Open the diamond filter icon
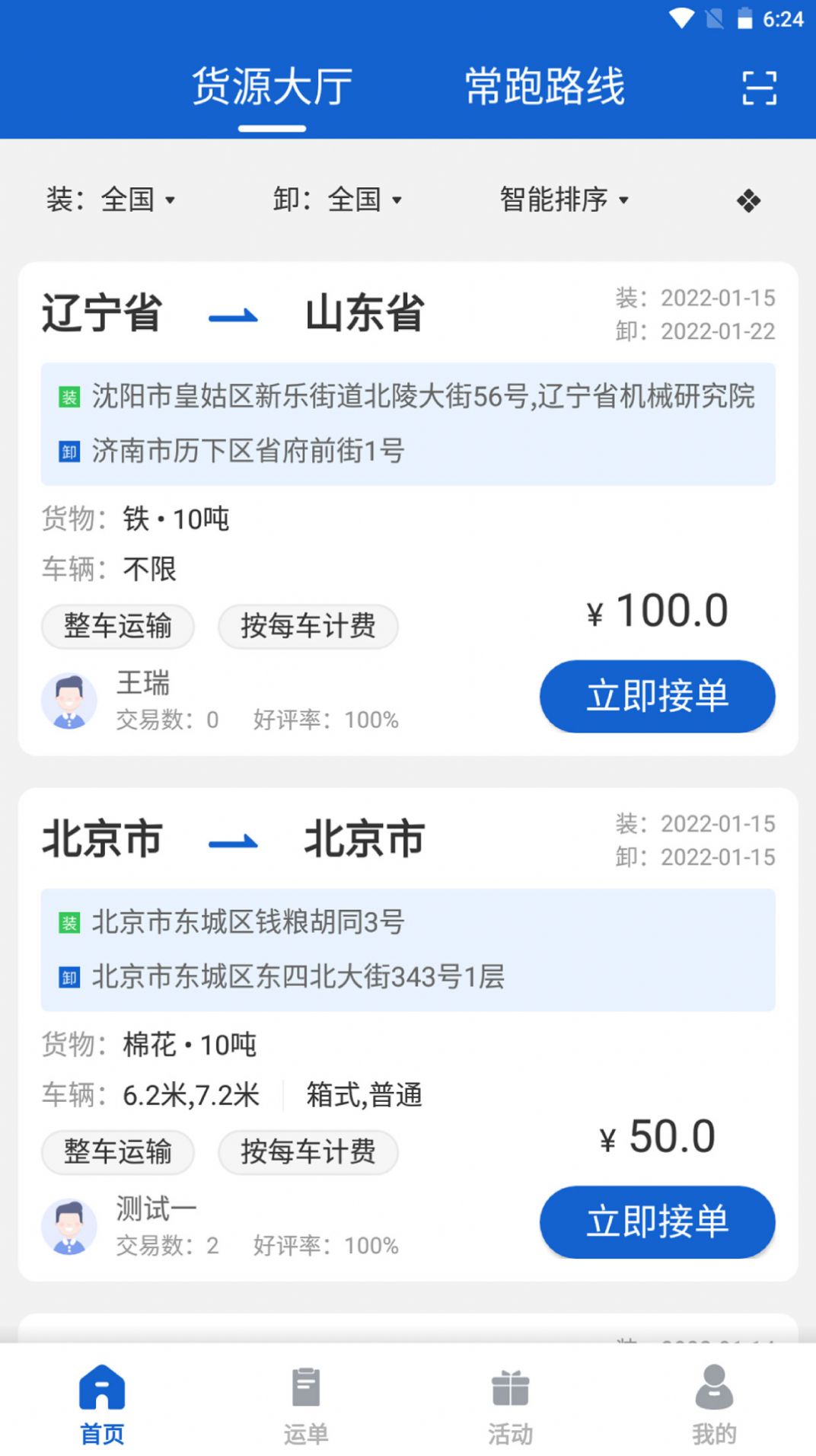This screenshot has height=1456, width=816. tap(748, 200)
